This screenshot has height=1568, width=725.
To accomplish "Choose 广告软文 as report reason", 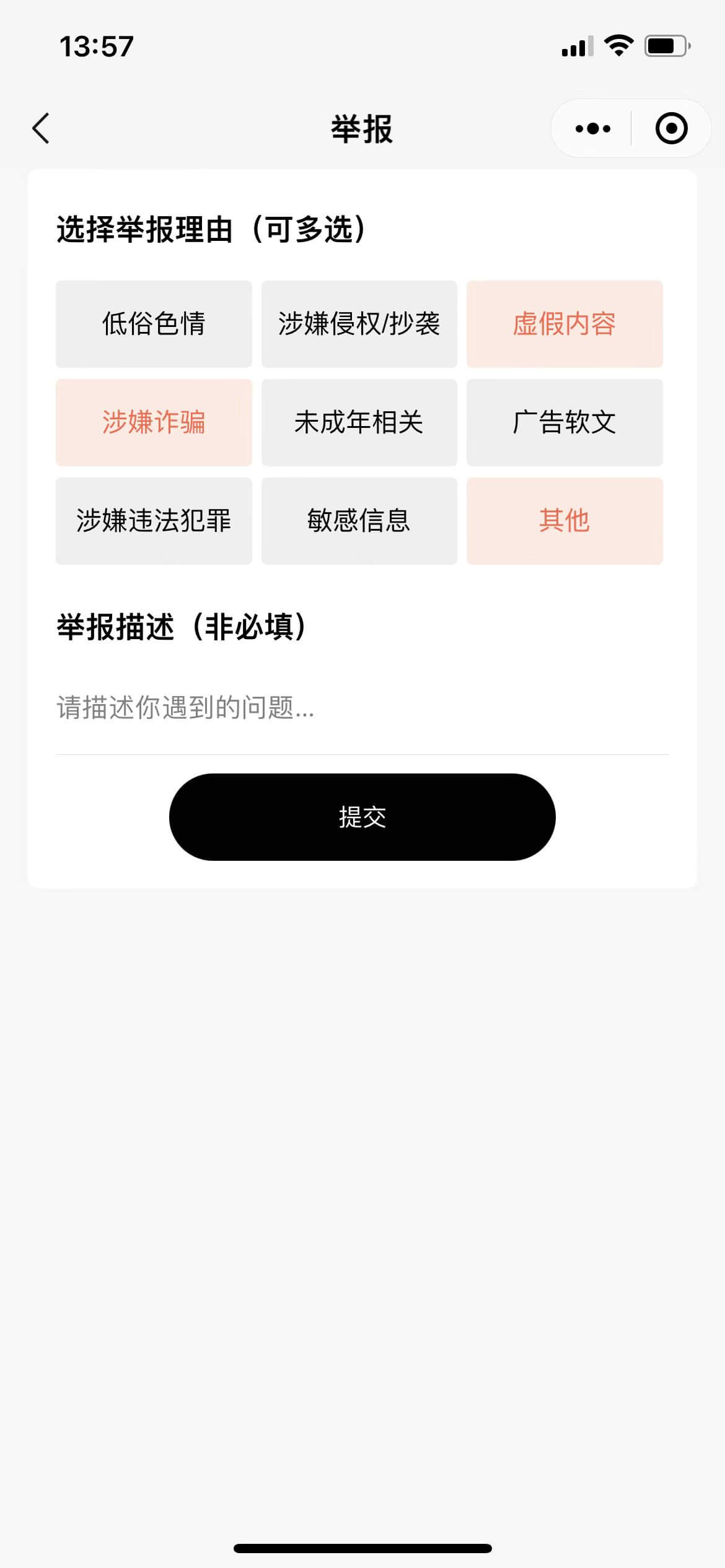I will pyautogui.click(x=565, y=422).
